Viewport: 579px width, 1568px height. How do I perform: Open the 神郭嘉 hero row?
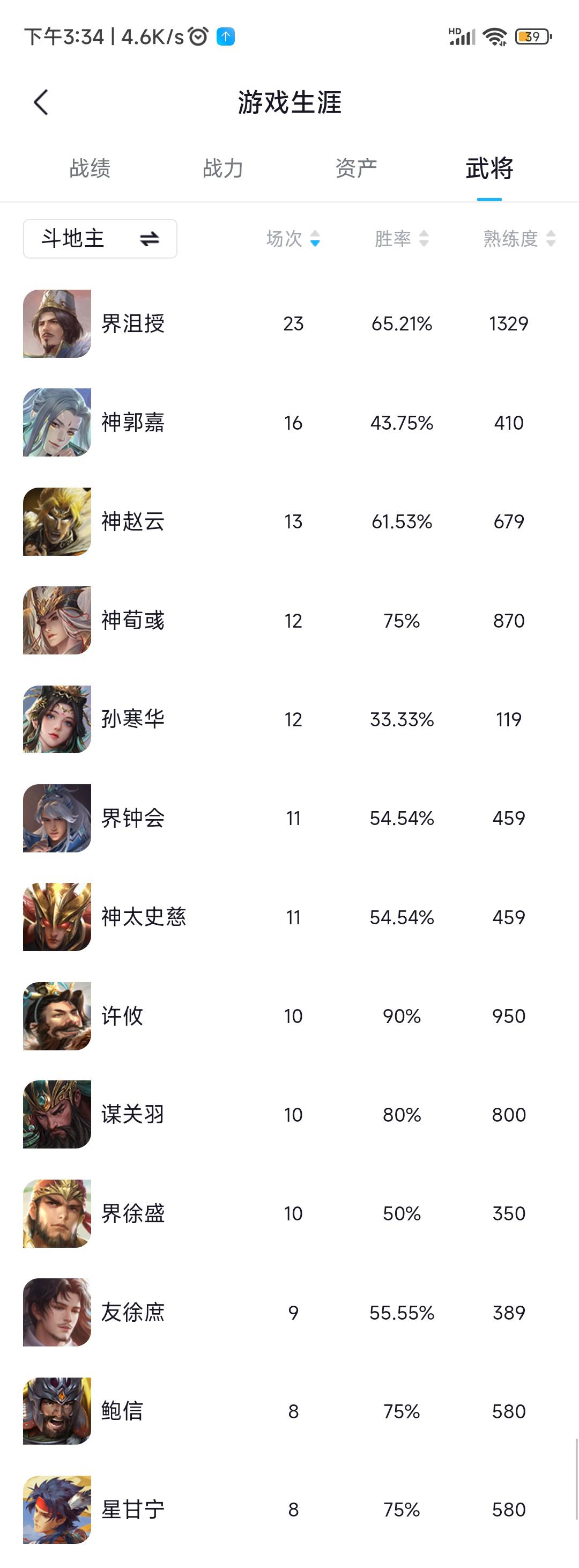132,422
